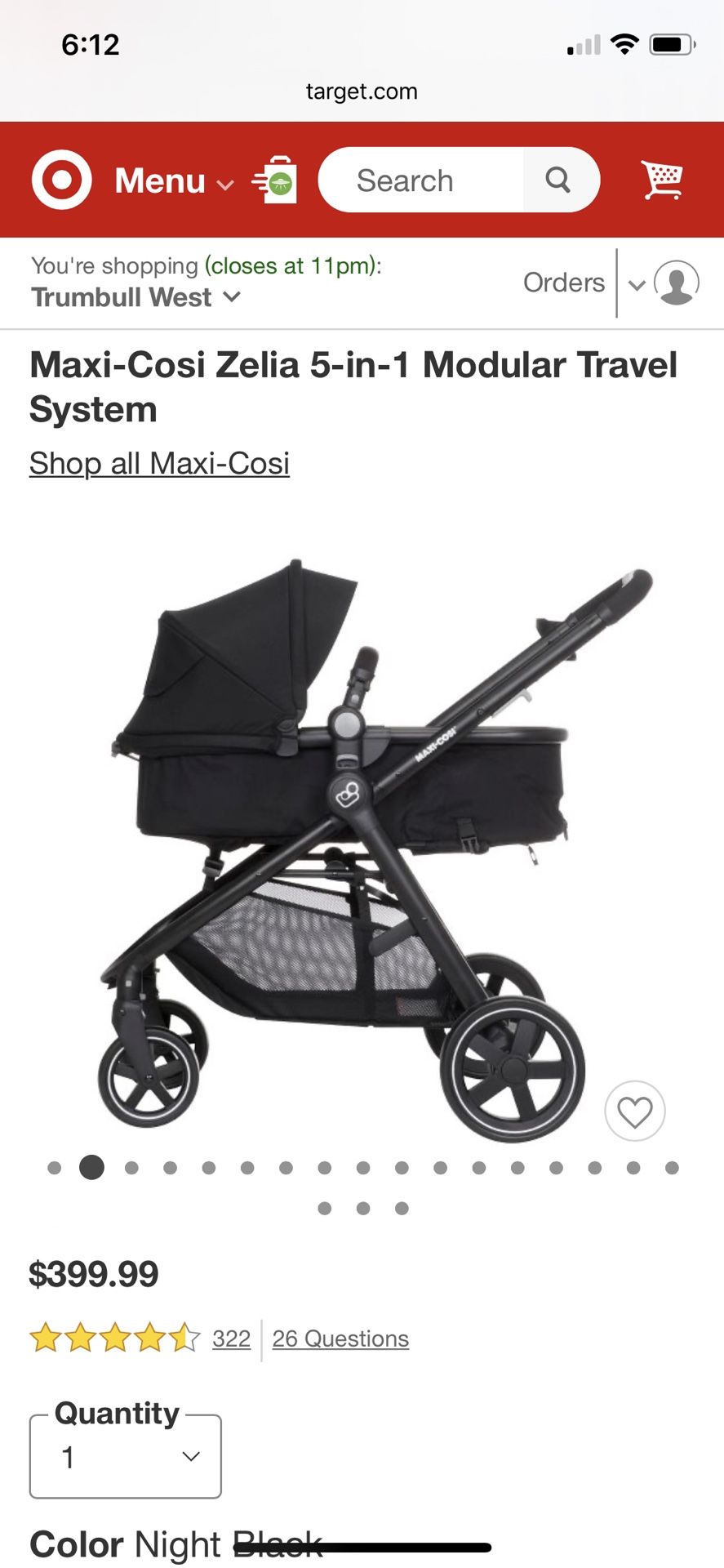This screenshot has width=724, height=1568.
Task: Open the Menu dropdown
Action: (174, 180)
